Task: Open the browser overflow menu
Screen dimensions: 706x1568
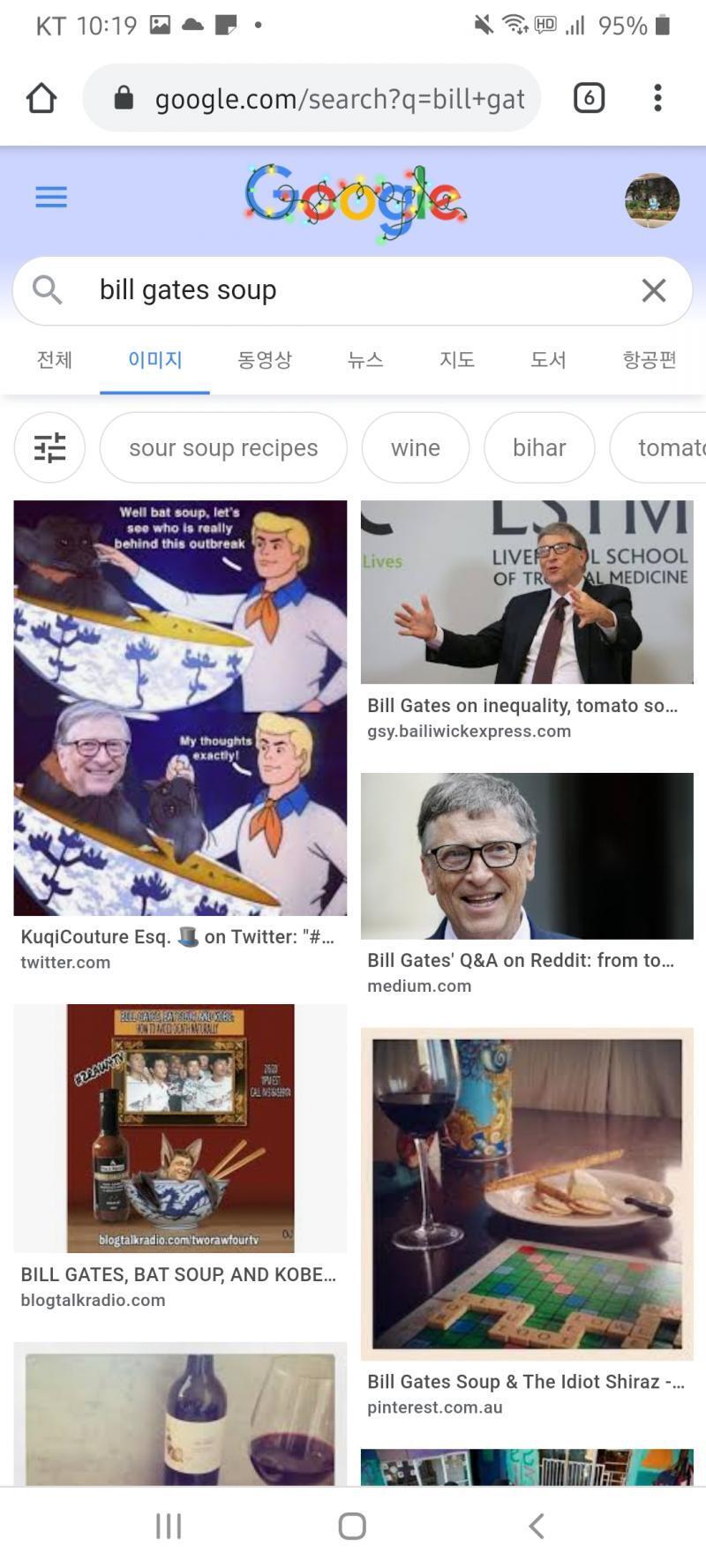Action: (x=657, y=98)
